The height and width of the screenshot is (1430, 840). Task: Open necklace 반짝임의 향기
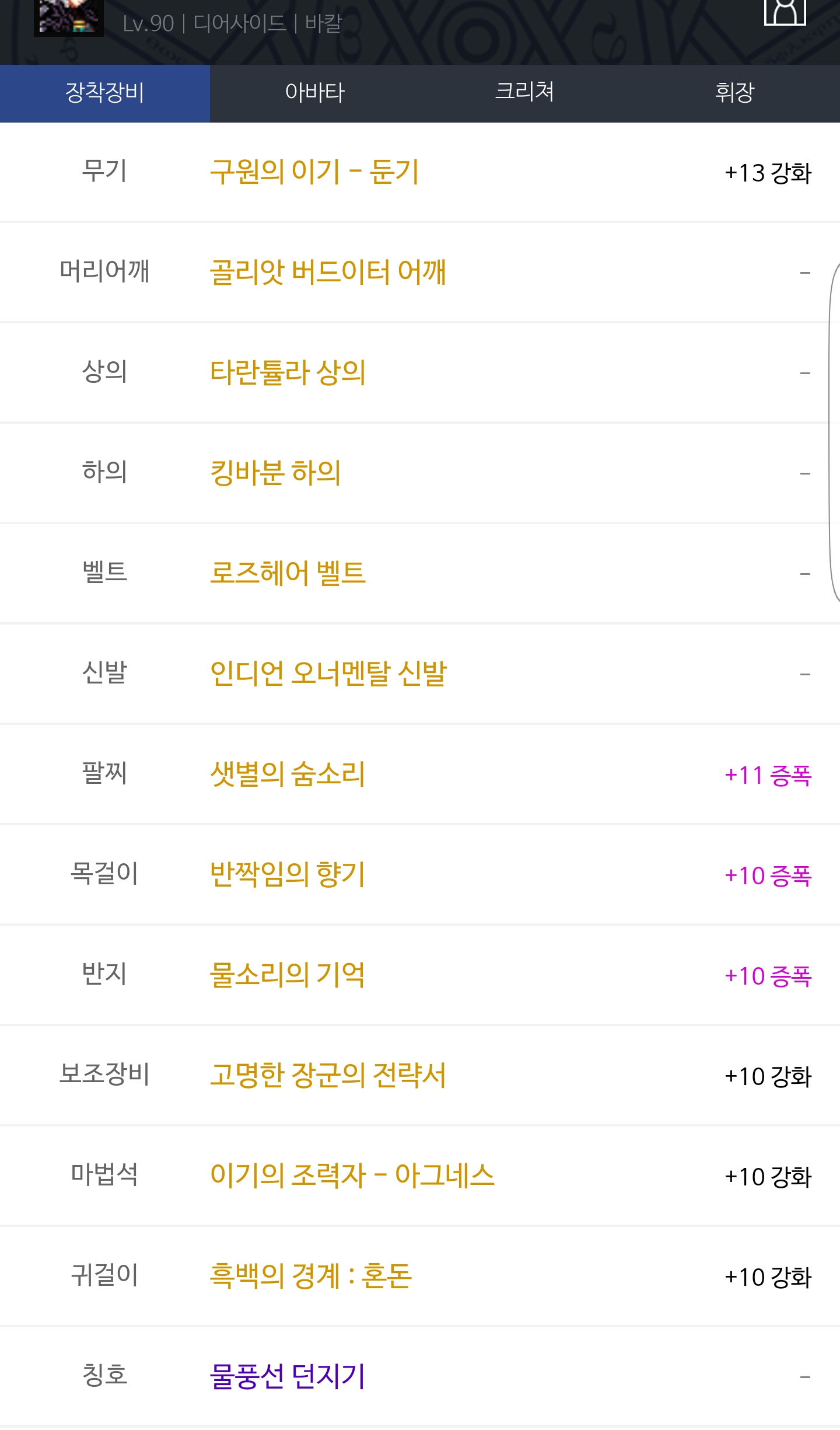click(288, 875)
